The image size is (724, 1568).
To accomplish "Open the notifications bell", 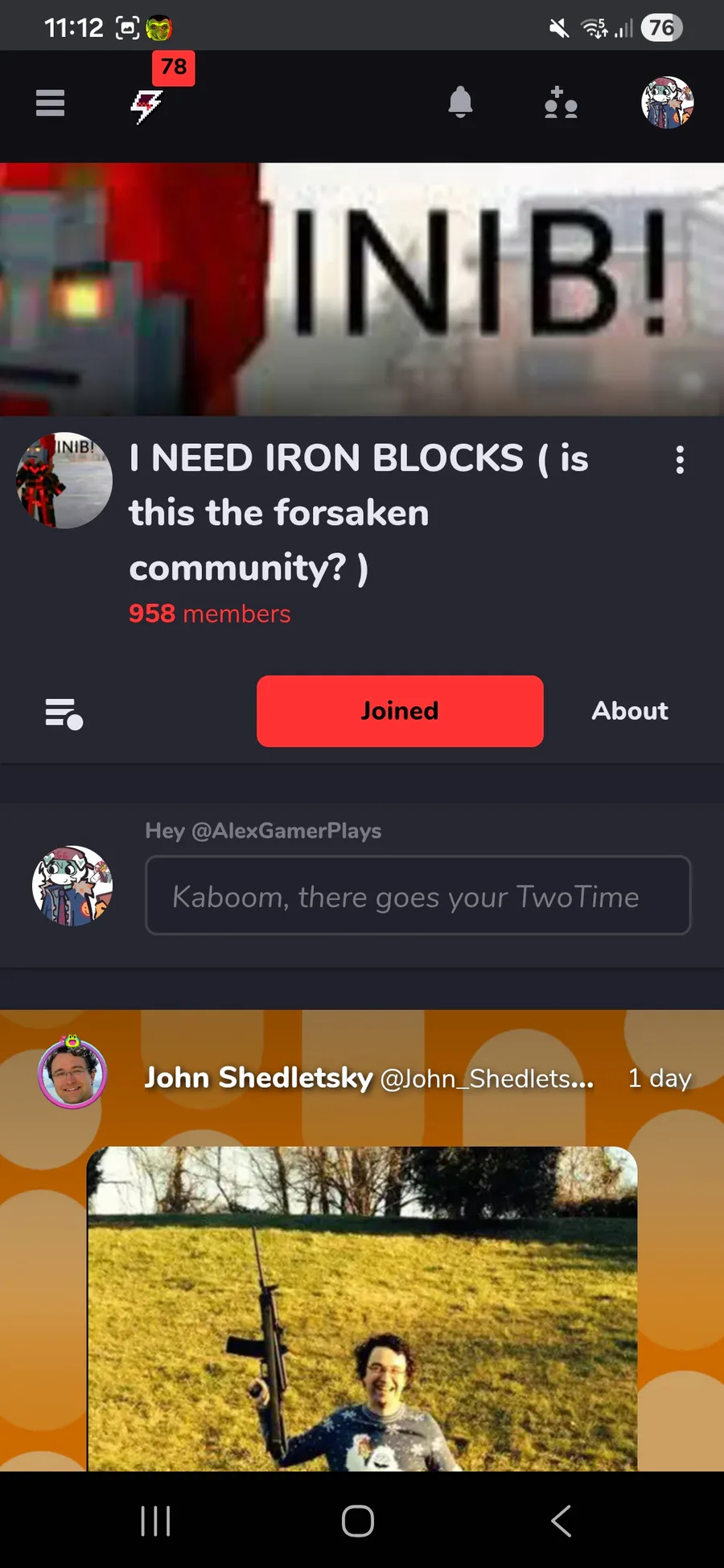I will pos(460,103).
